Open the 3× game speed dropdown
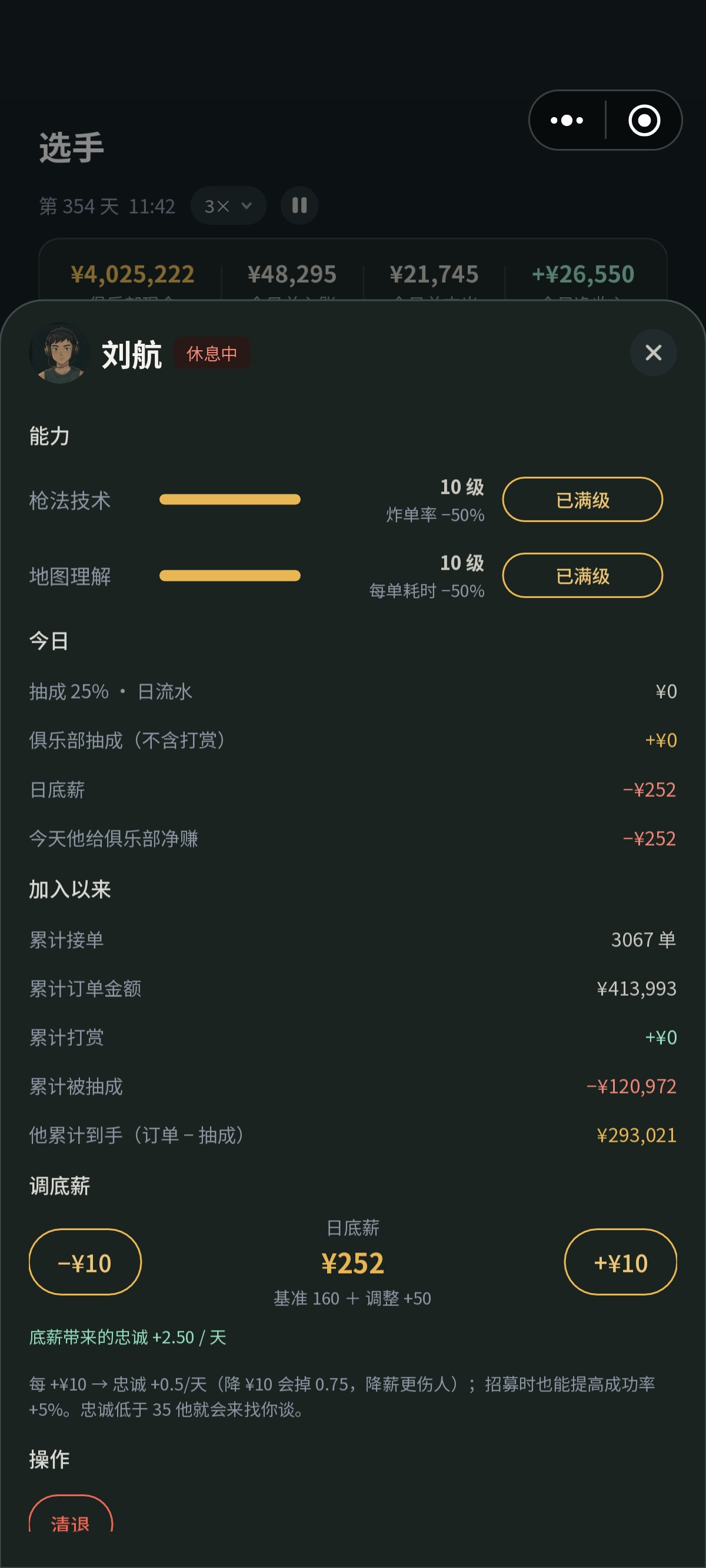Image resolution: width=706 pixels, height=1568 pixels. tap(228, 206)
